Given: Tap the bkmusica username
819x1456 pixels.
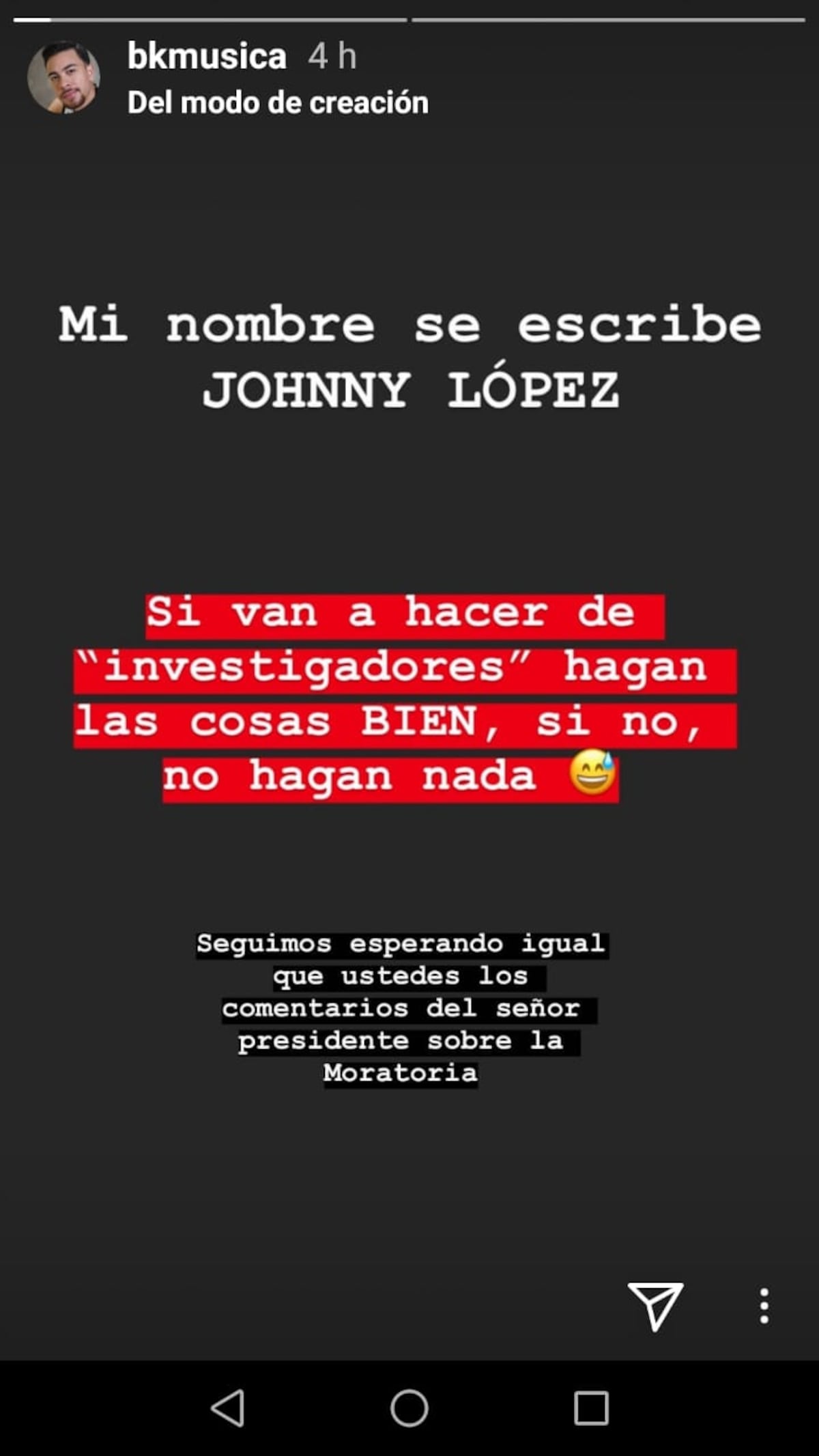Looking at the screenshot, I should click(206, 56).
